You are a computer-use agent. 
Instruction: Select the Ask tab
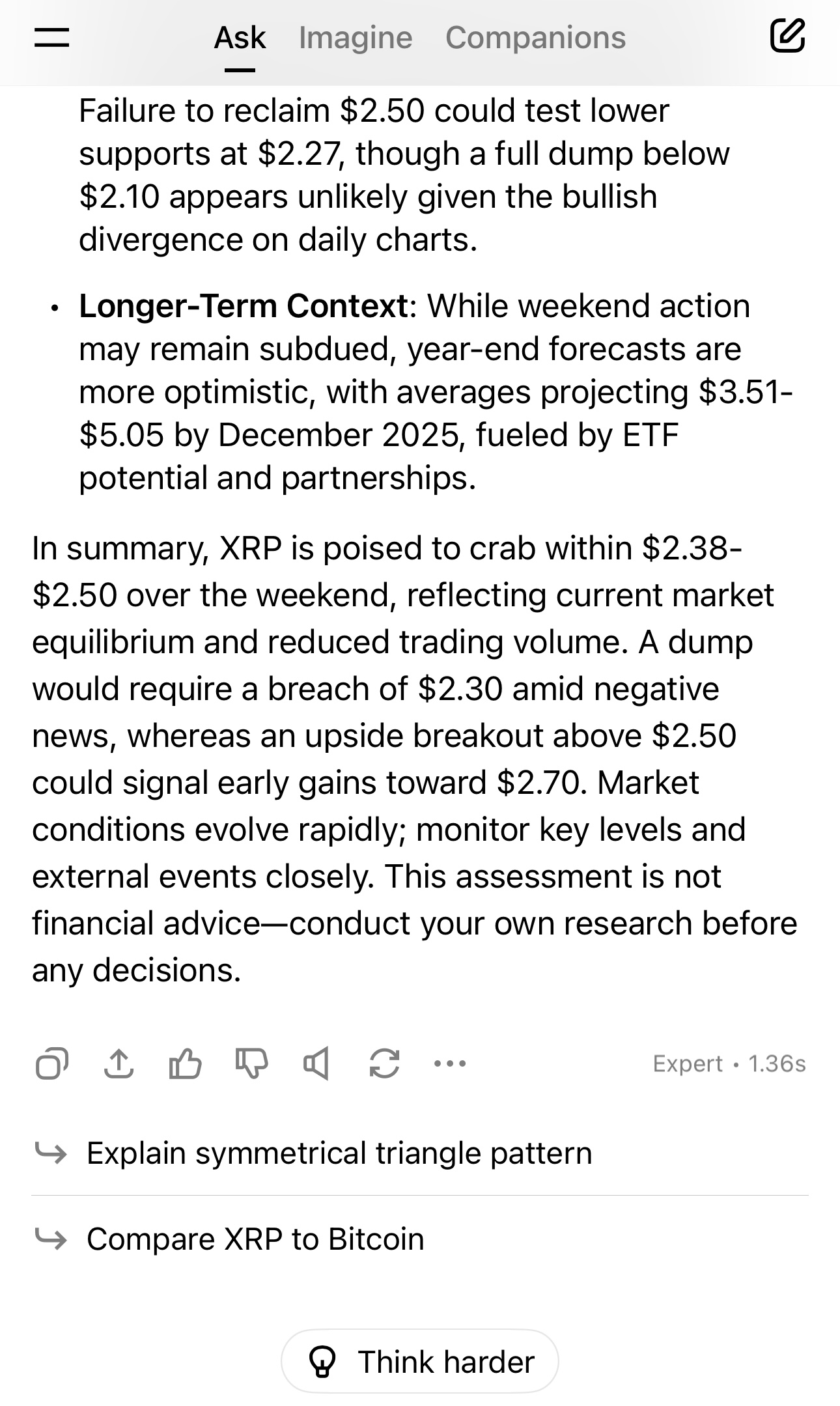click(240, 38)
